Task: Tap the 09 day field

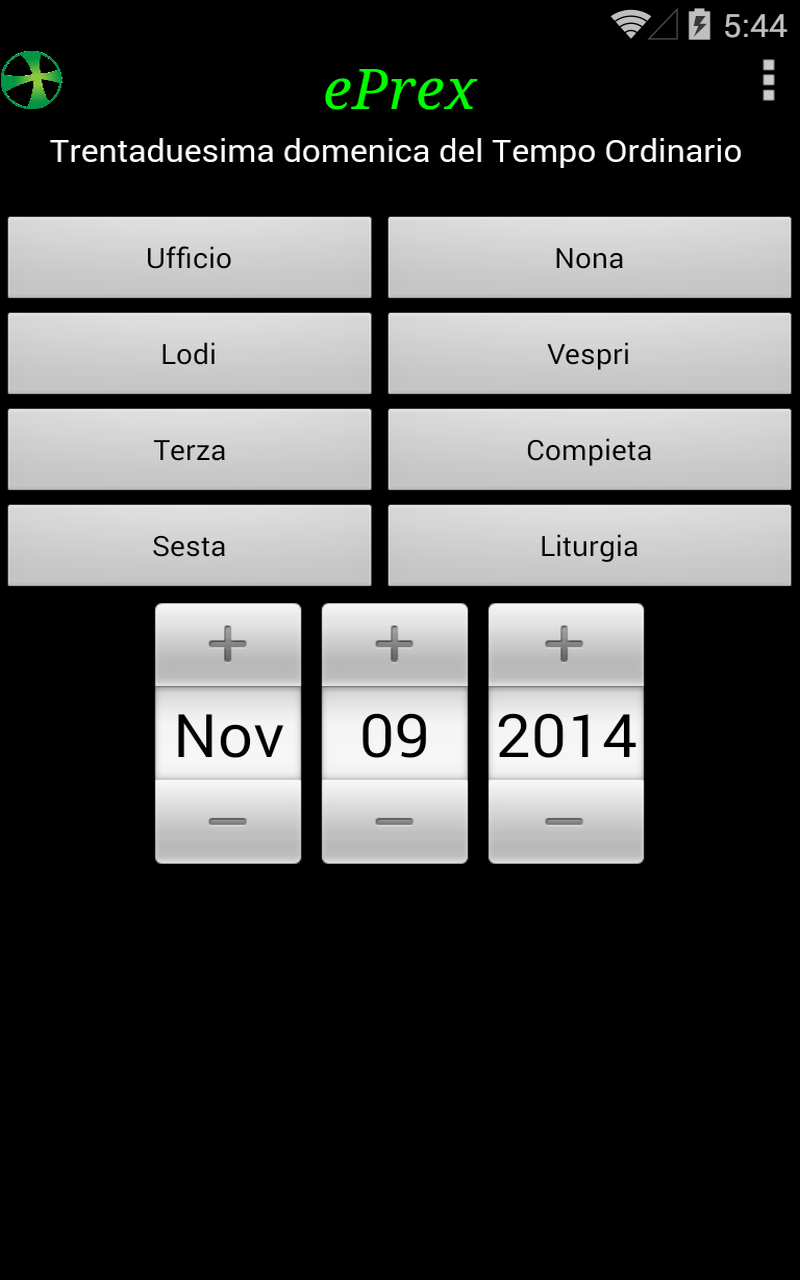Action: coord(395,734)
